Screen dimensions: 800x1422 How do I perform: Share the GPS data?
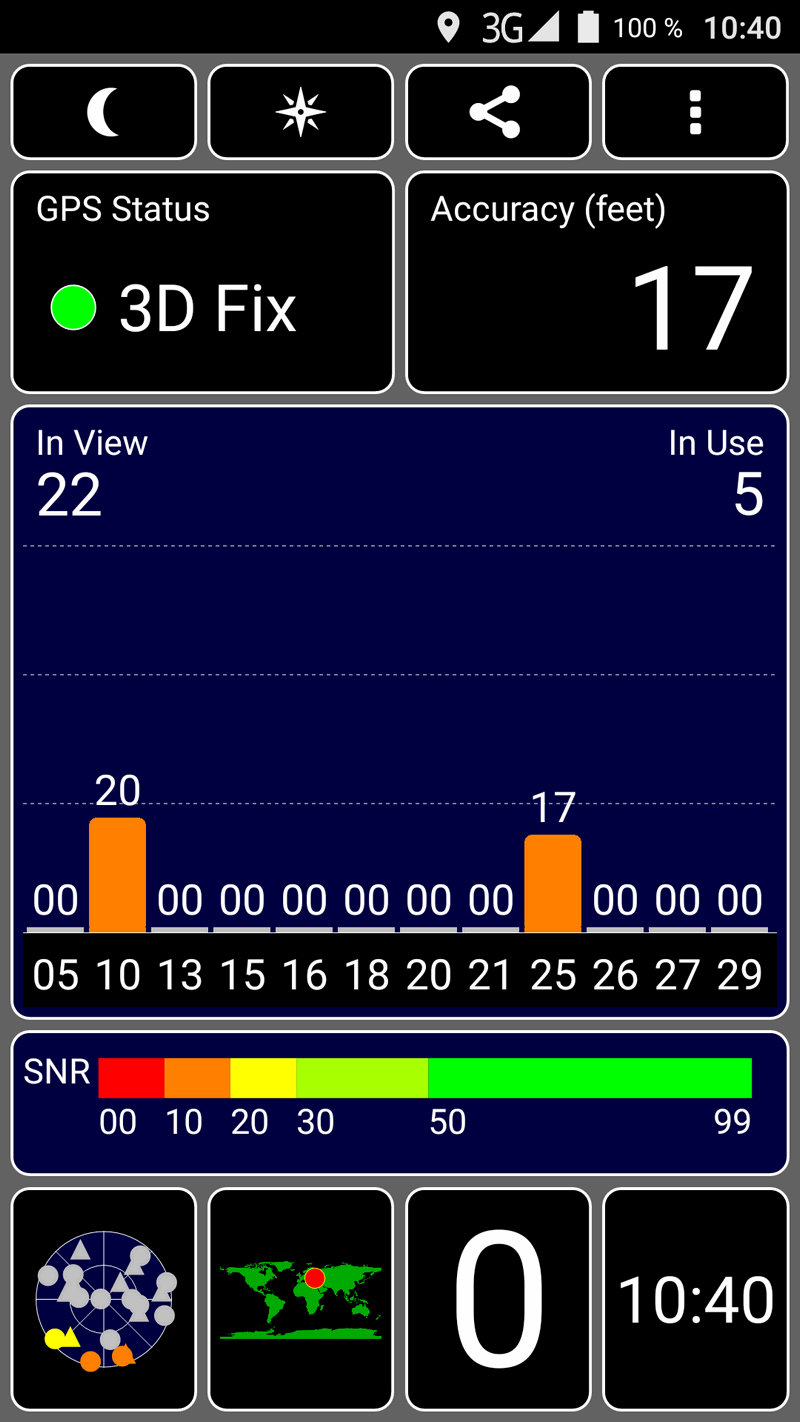click(x=498, y=112)
